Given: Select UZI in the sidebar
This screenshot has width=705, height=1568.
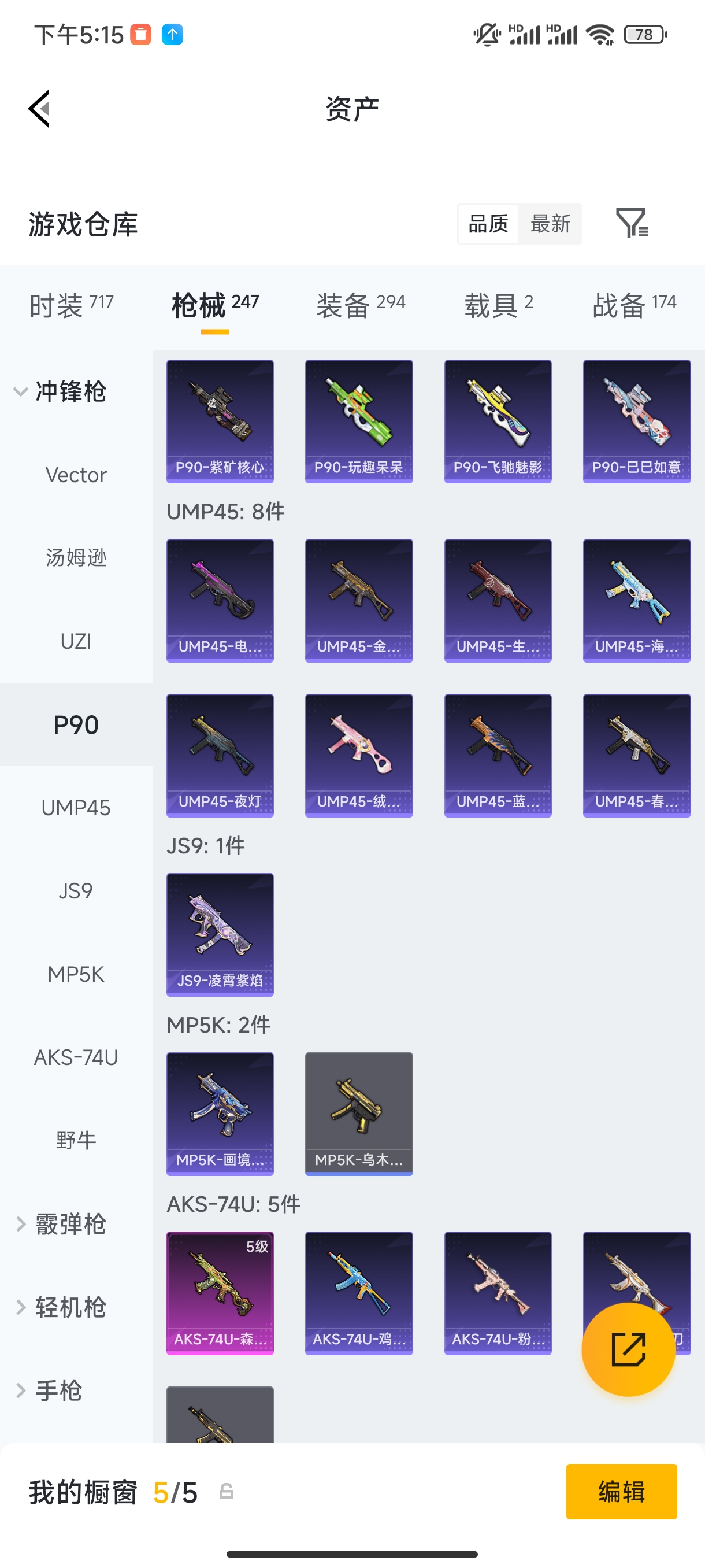Looking at the screenshot, I should pyautogui.click(x=76, y=641).
